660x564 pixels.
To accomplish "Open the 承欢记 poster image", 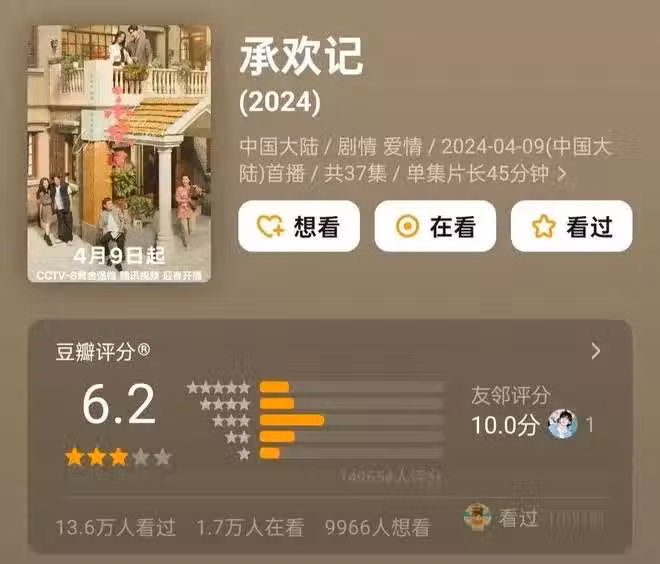I will [125, 153].
